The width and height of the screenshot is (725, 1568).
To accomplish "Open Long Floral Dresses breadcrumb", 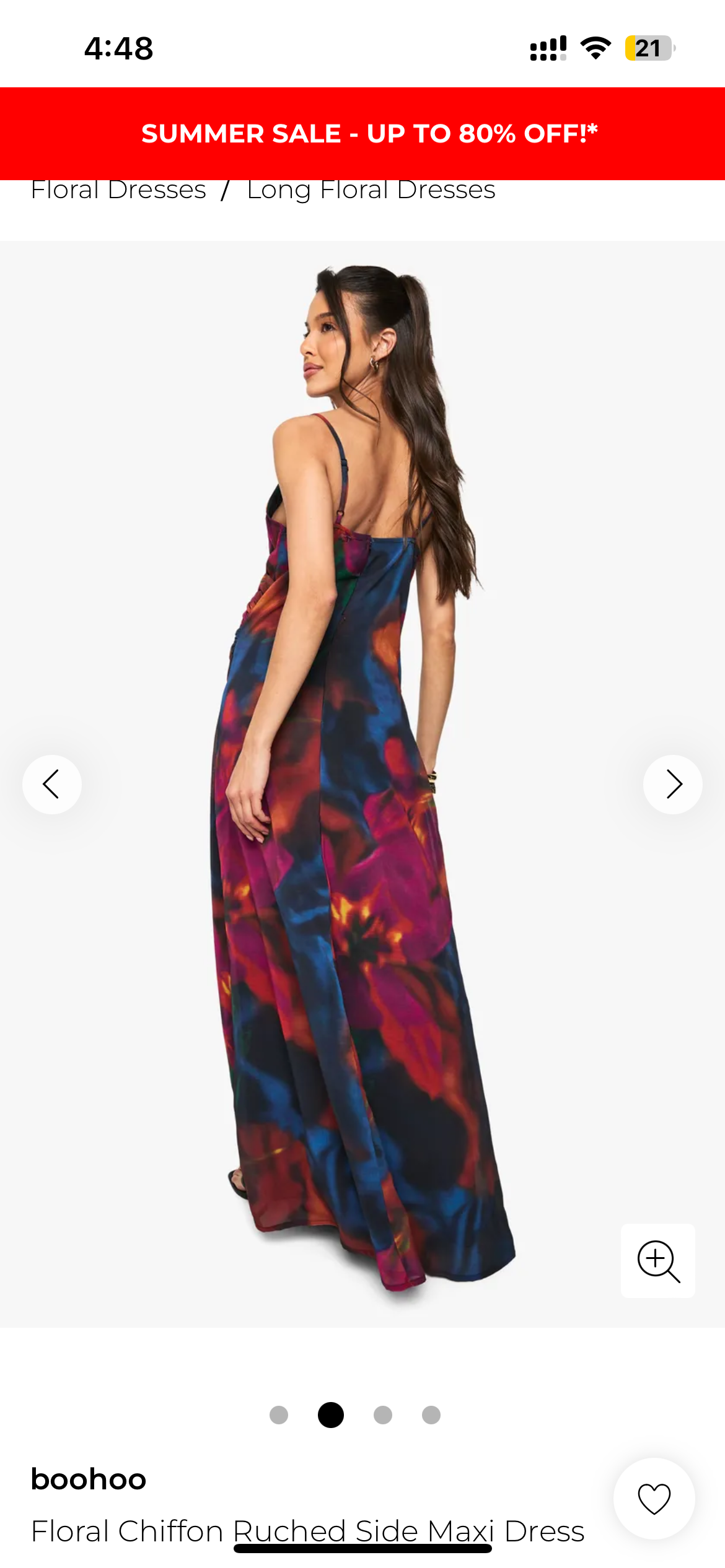I will pyautogui.click(x=371, y=190).
